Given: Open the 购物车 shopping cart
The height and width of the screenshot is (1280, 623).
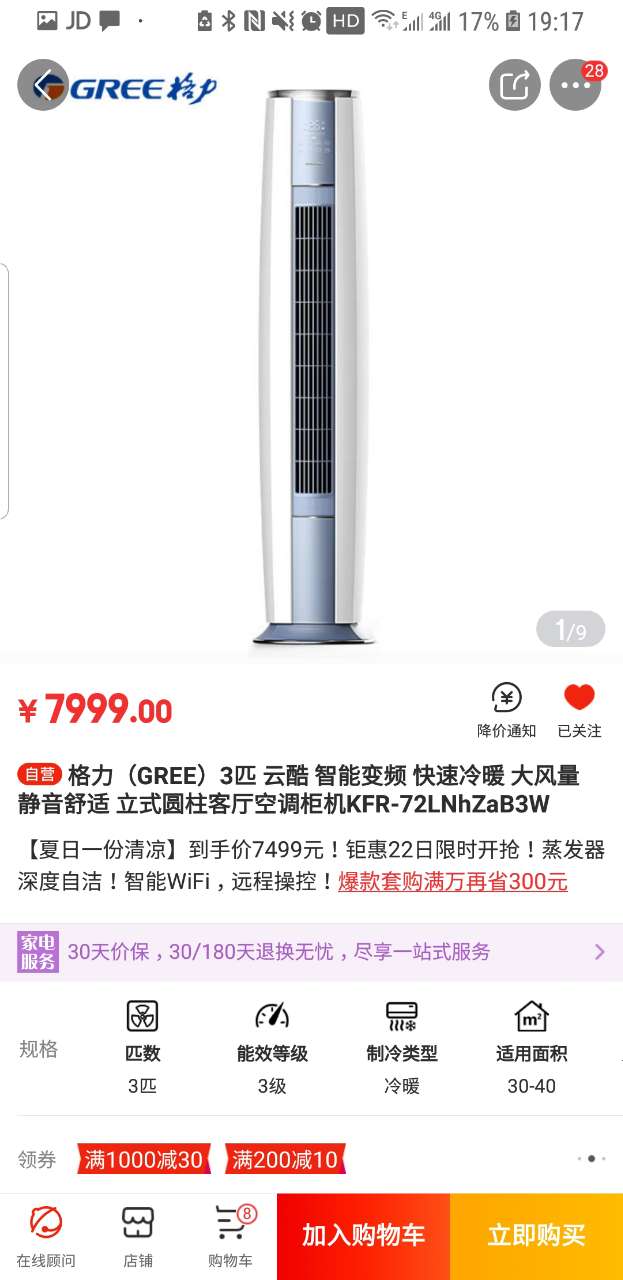Looking at the screenshot, I should (231, 1236).
